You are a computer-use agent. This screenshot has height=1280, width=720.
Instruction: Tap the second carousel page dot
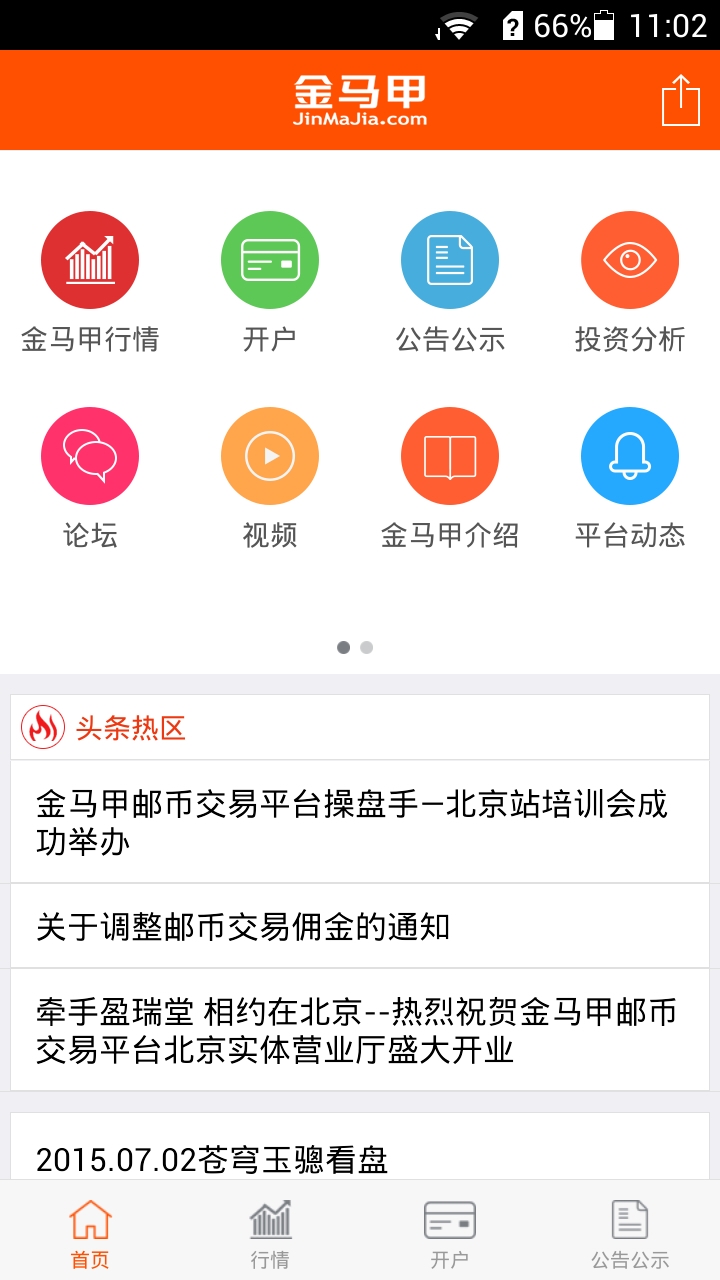366,647
